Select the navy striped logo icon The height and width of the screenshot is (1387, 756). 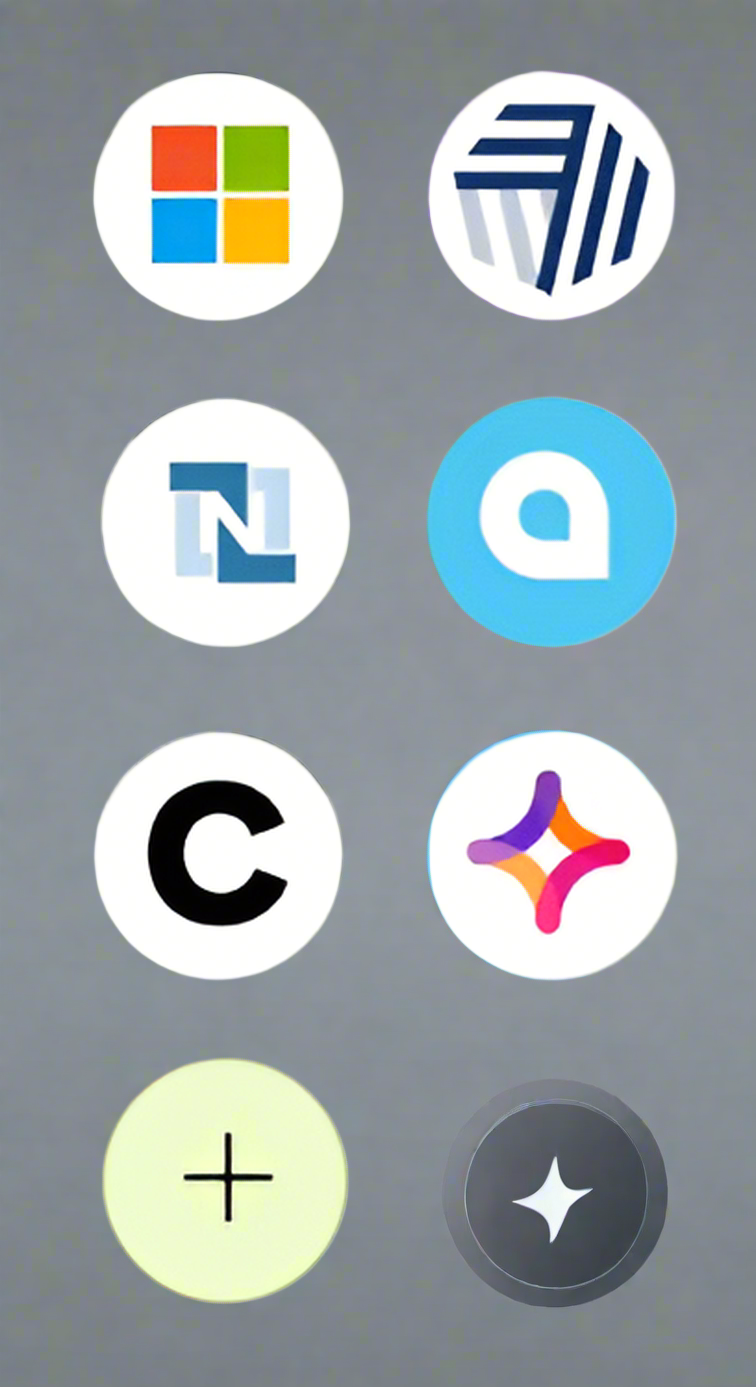551,196
